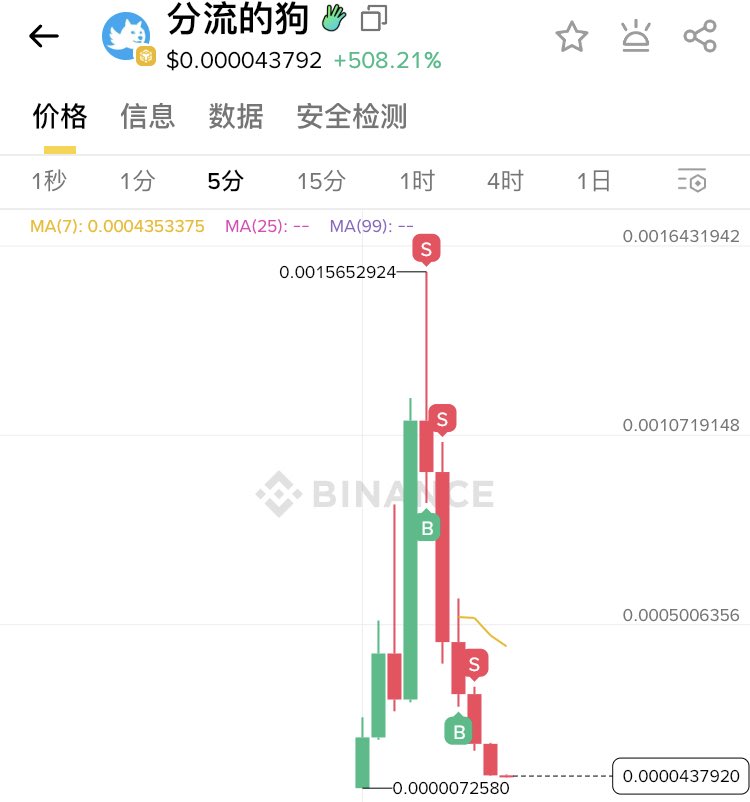Viewport: 750px width, 802px height.
Task: Show the 1时 chart interval
Action: coord(417,181)
